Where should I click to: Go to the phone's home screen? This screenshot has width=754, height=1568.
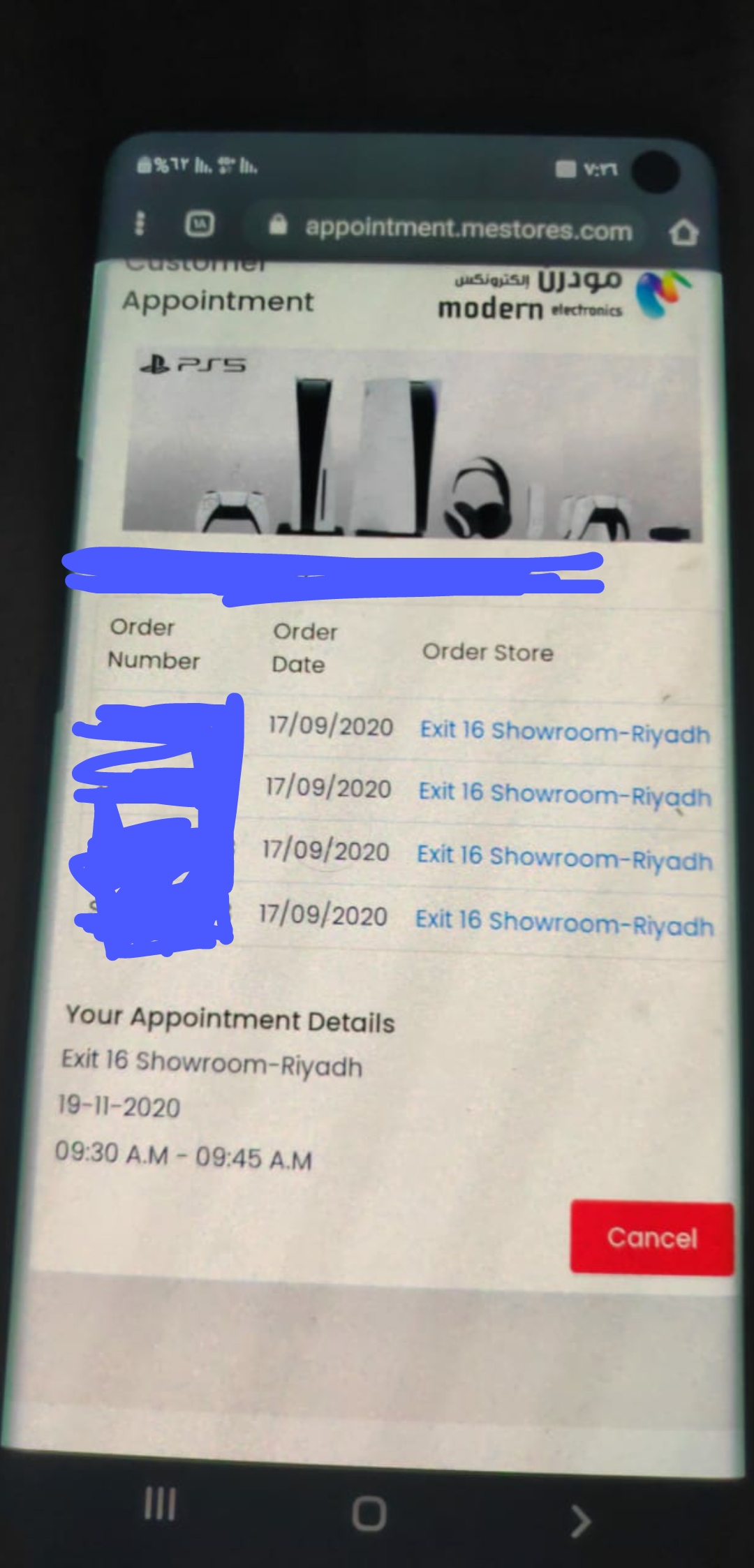369,1514
